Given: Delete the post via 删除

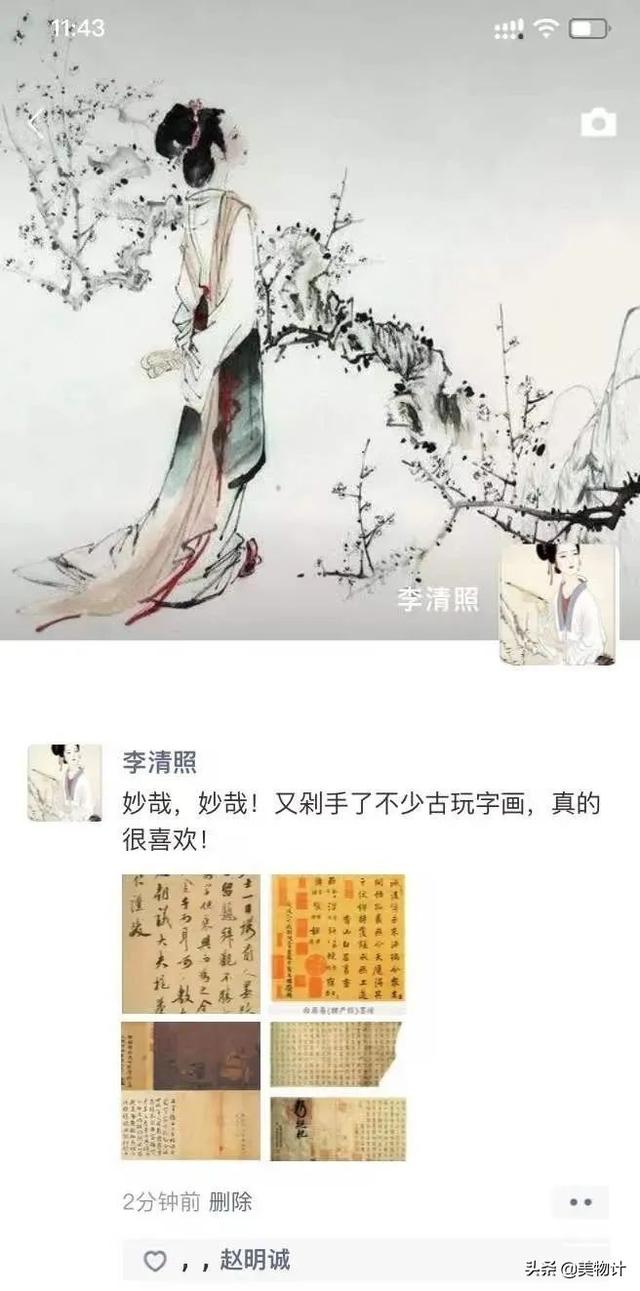Looking at the screenshot, I should (x=230, y=1202).
